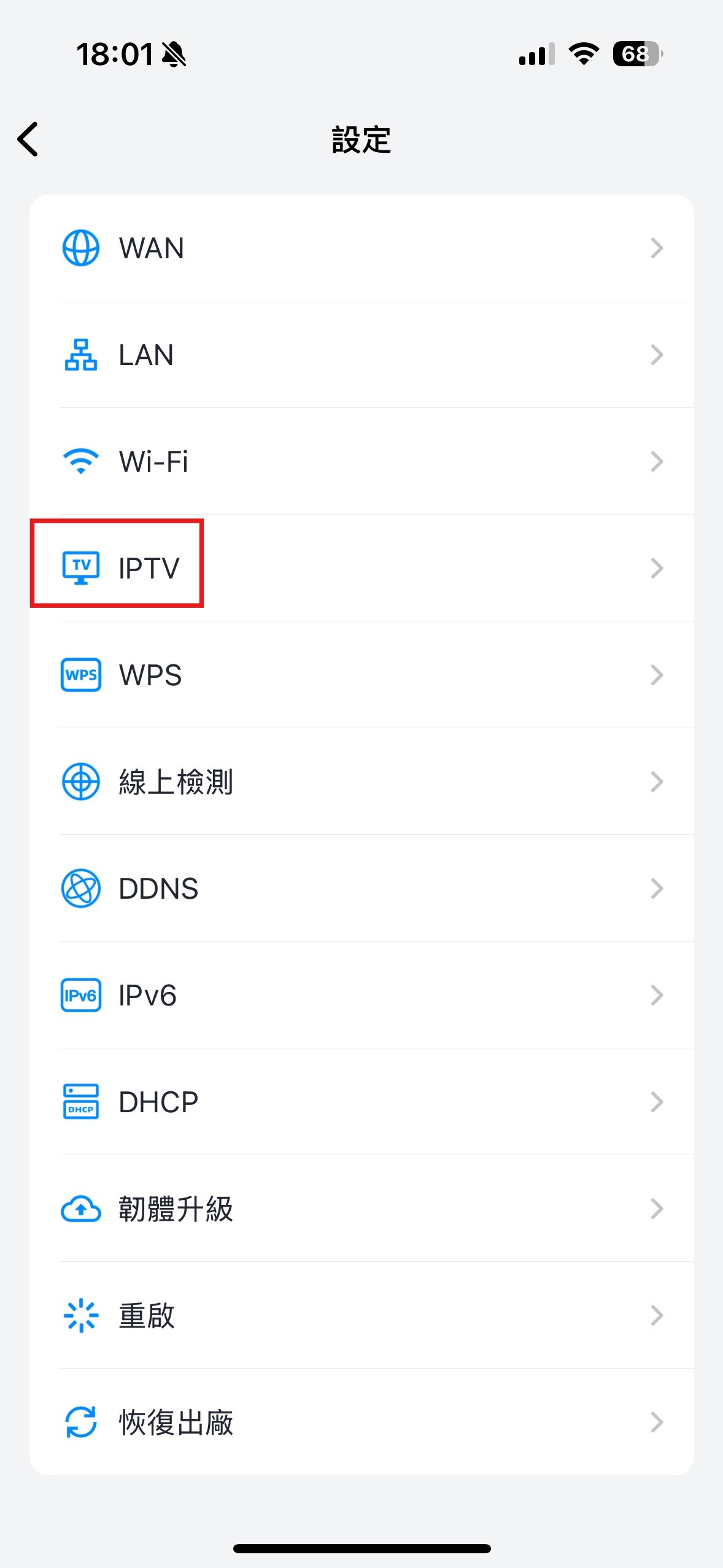Open LAN settings
This screenshot has height=1568, width=723.
point(361,355)
